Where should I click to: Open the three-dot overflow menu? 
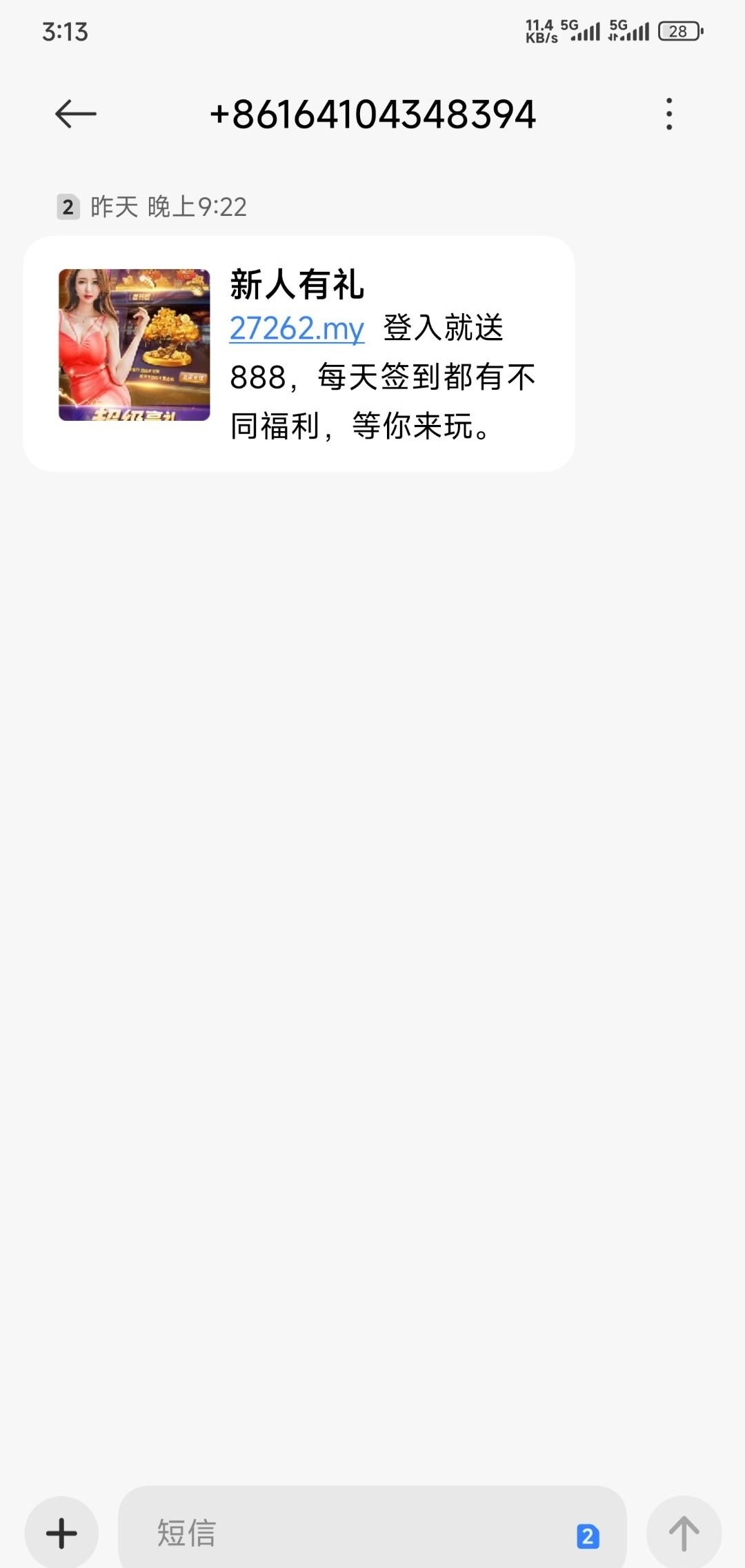point(668,114)
